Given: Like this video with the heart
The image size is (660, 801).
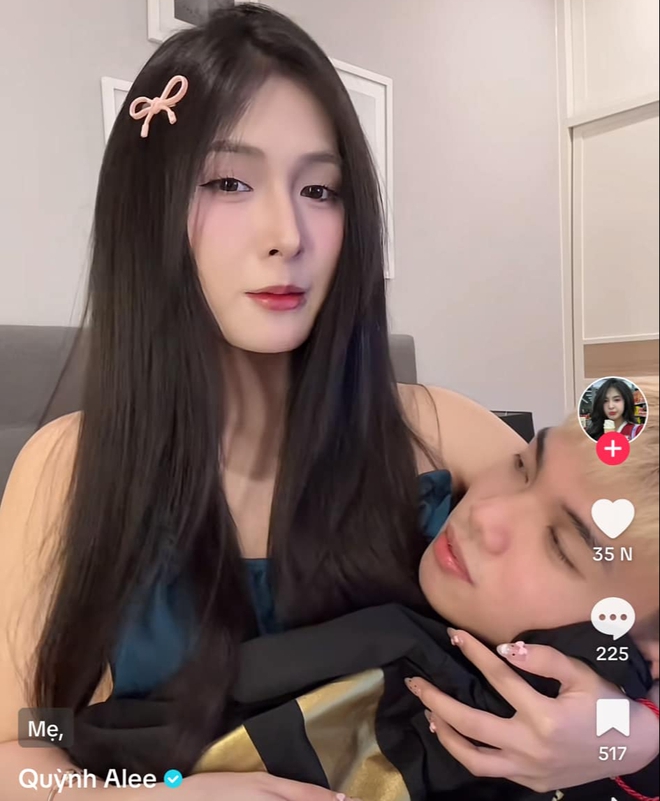Looking at the screenshot, I should pos(612,519).
